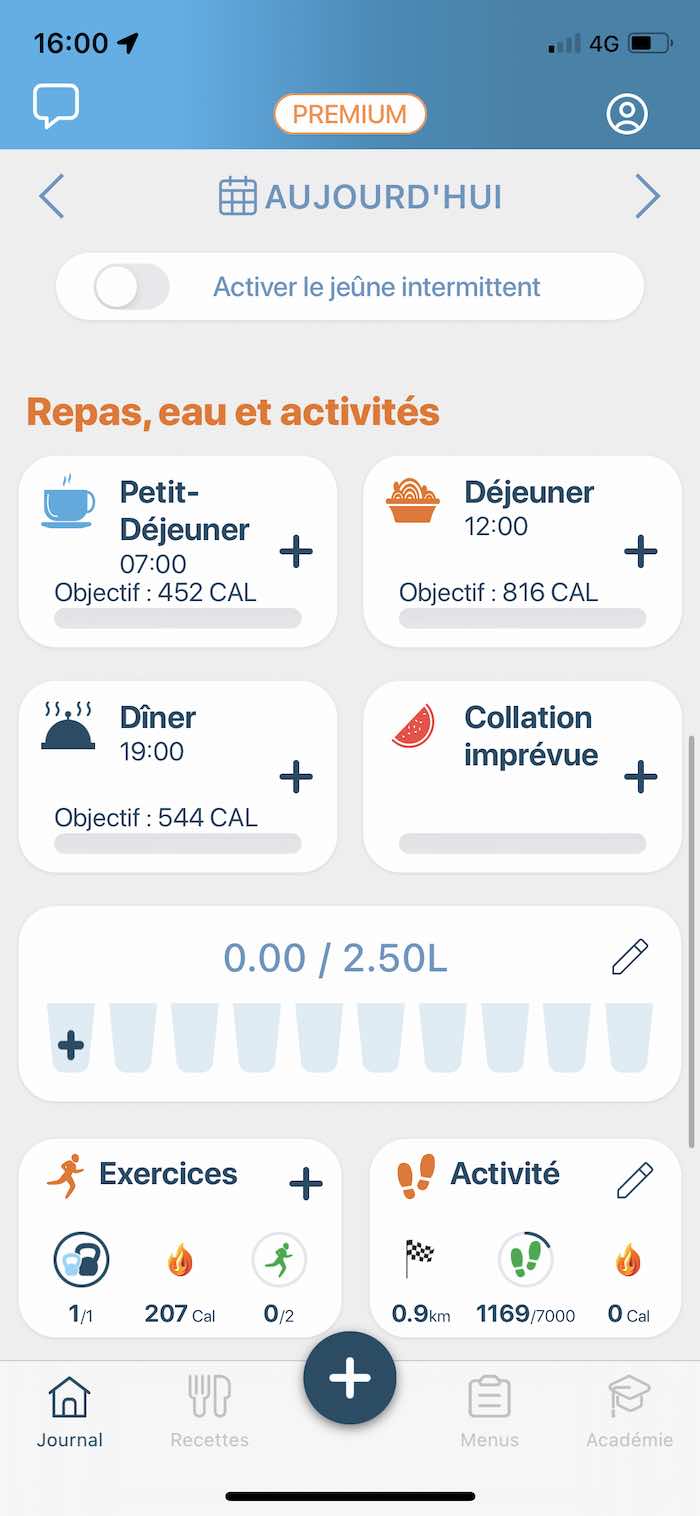The image size is (700, 1516).
Task: Add food to Déjeuner
Action: click(640, 551)
